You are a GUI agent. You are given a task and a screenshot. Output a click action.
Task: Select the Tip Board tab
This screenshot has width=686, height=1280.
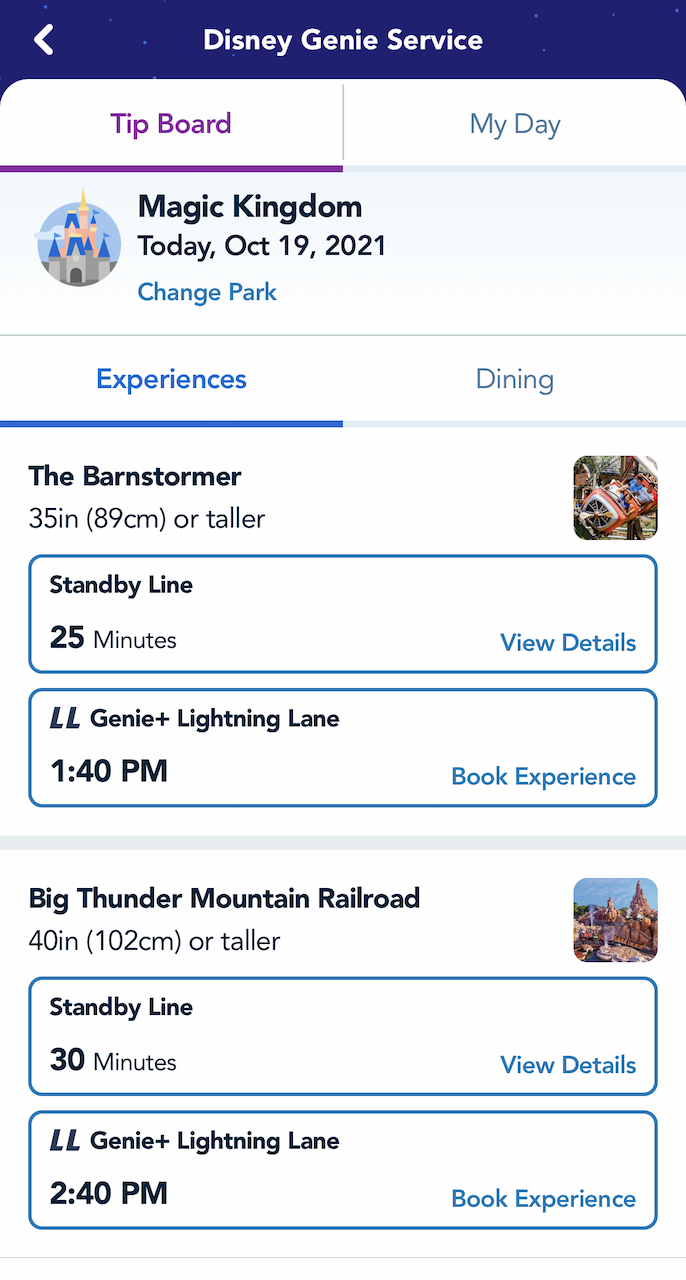[171, 124]
